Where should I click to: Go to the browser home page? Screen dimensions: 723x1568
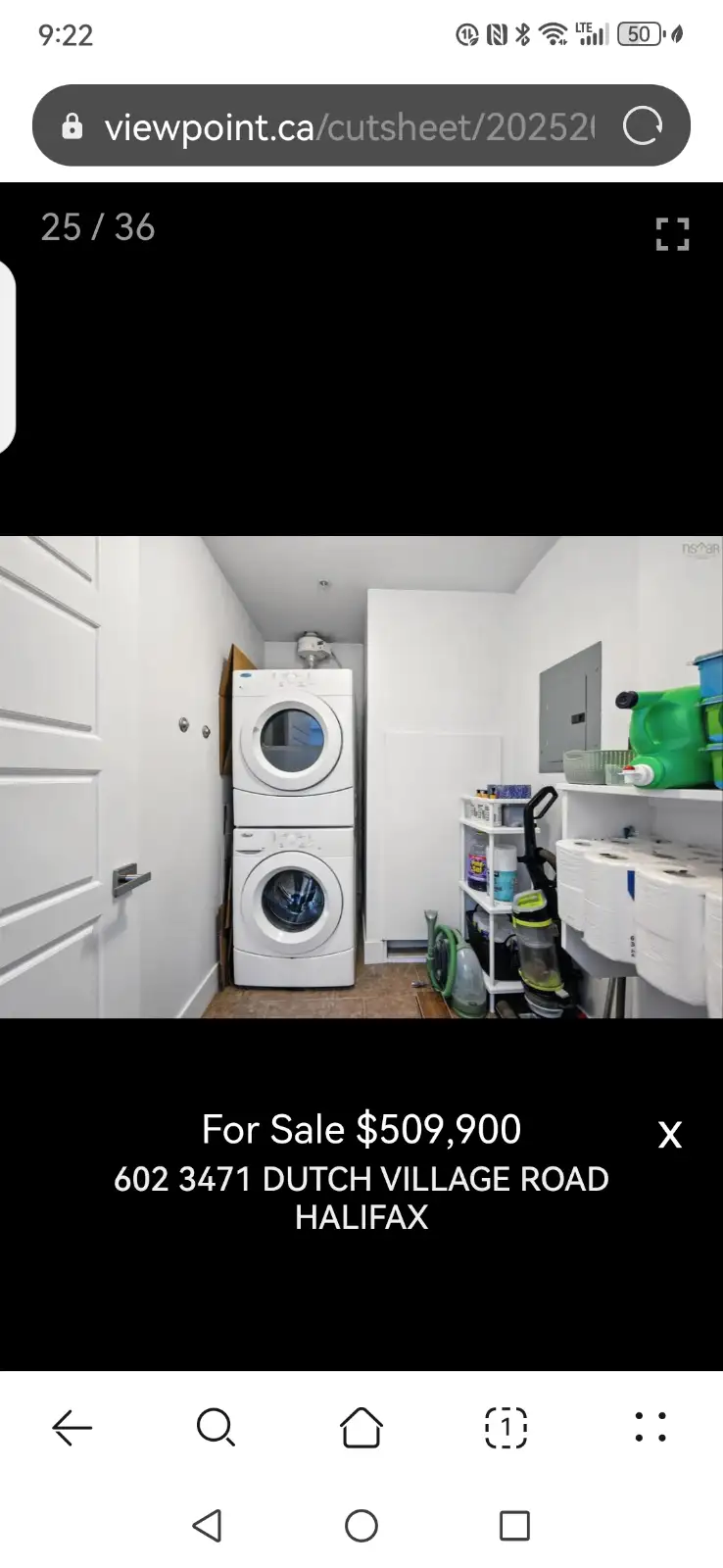pos(361,1428)
